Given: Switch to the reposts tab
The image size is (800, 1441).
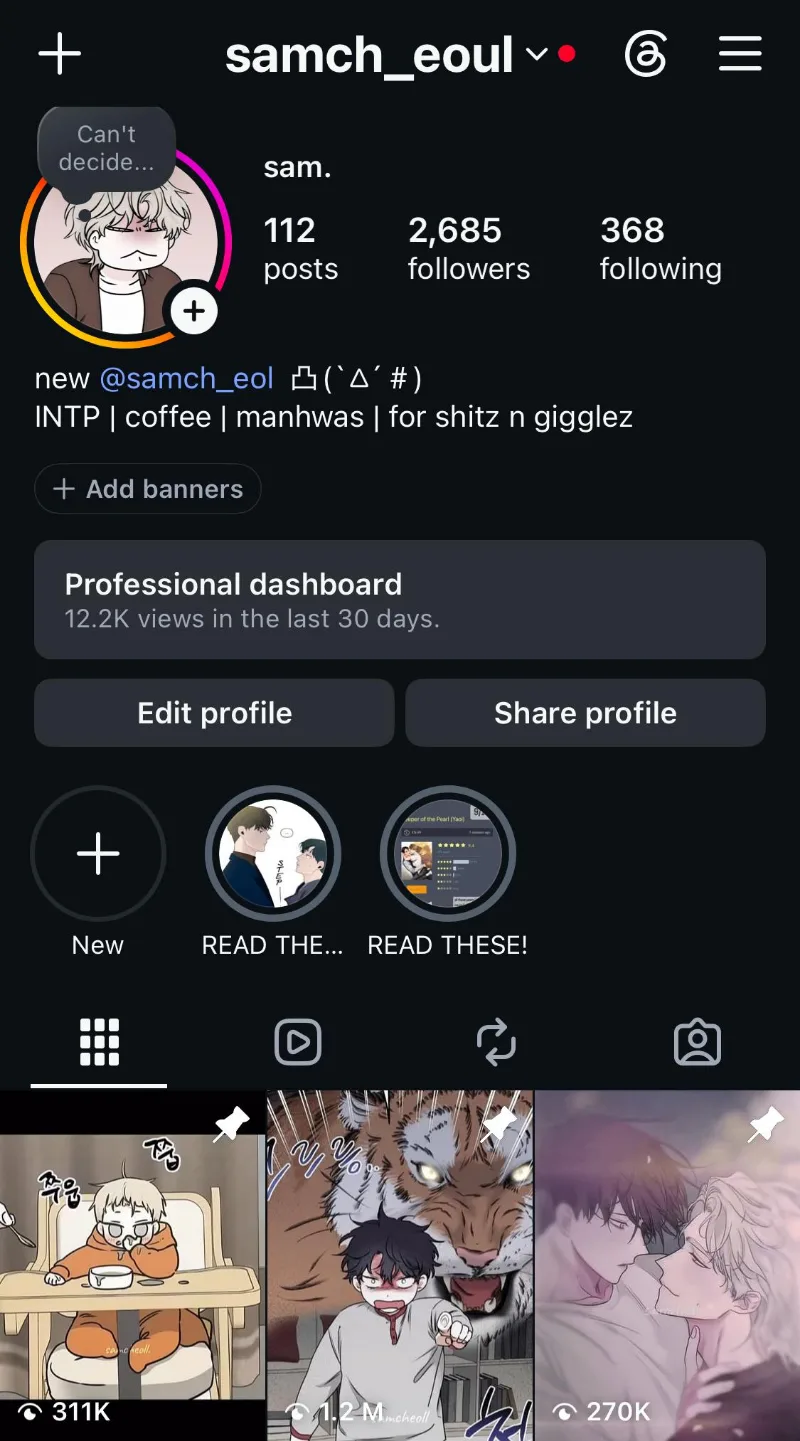Looking at the screenshot, I should click(x=497, y=1042).
